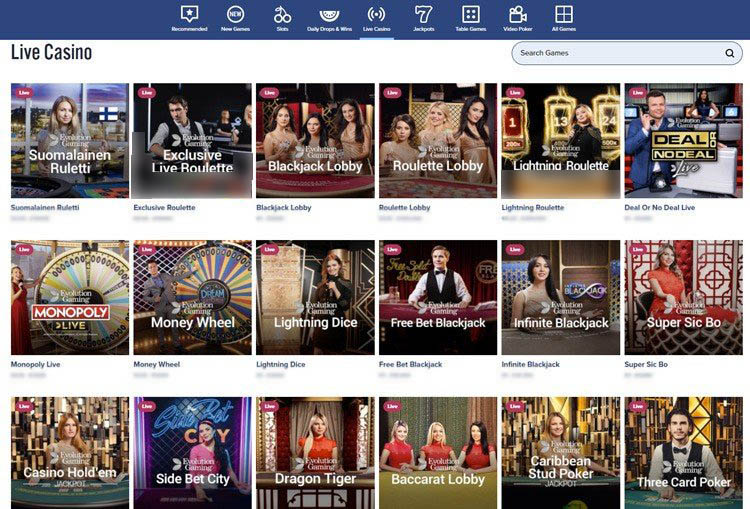Open Suomalainen Ruletti game
The height and width of the screenshot is (509, 750).
pos(70,140)
